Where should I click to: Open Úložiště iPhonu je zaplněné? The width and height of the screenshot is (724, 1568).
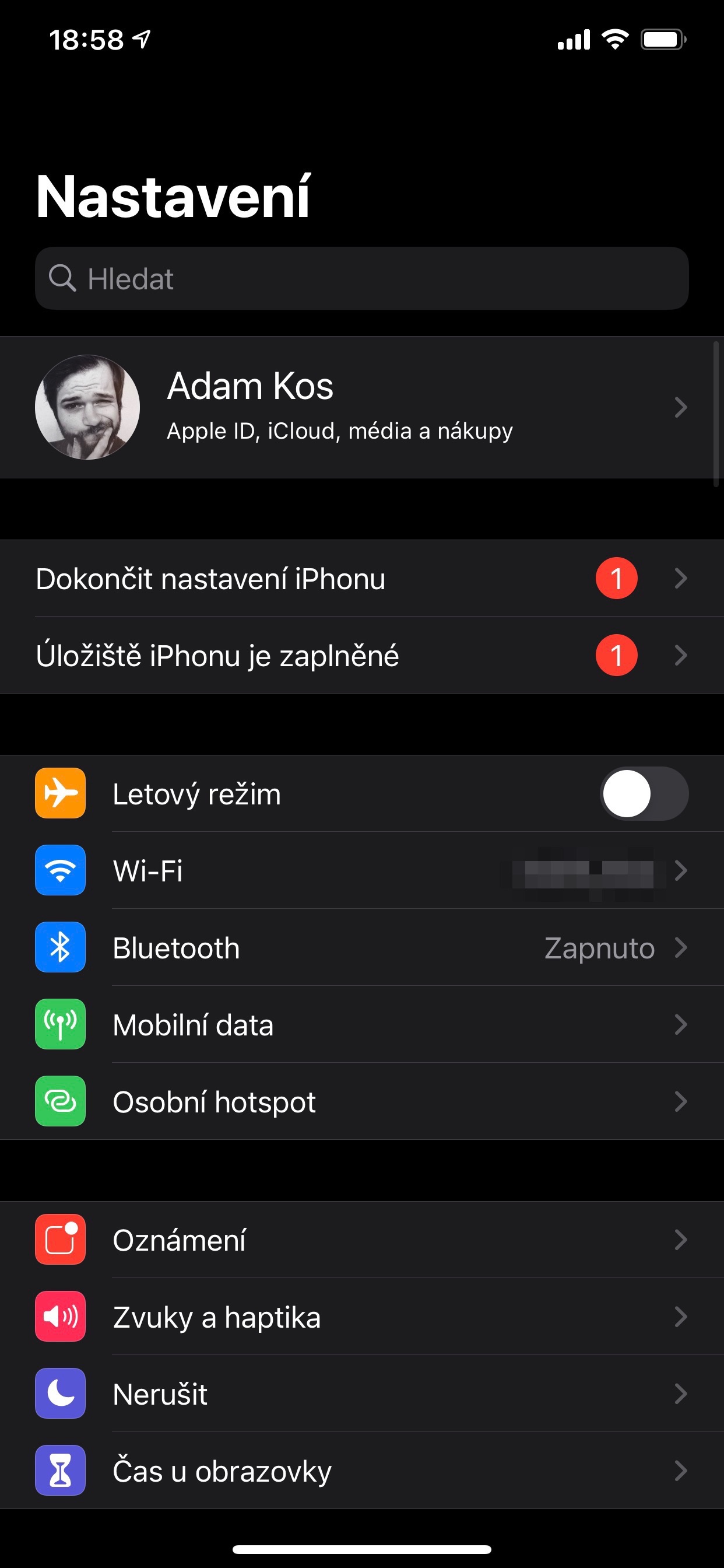(x=361, y=656)
